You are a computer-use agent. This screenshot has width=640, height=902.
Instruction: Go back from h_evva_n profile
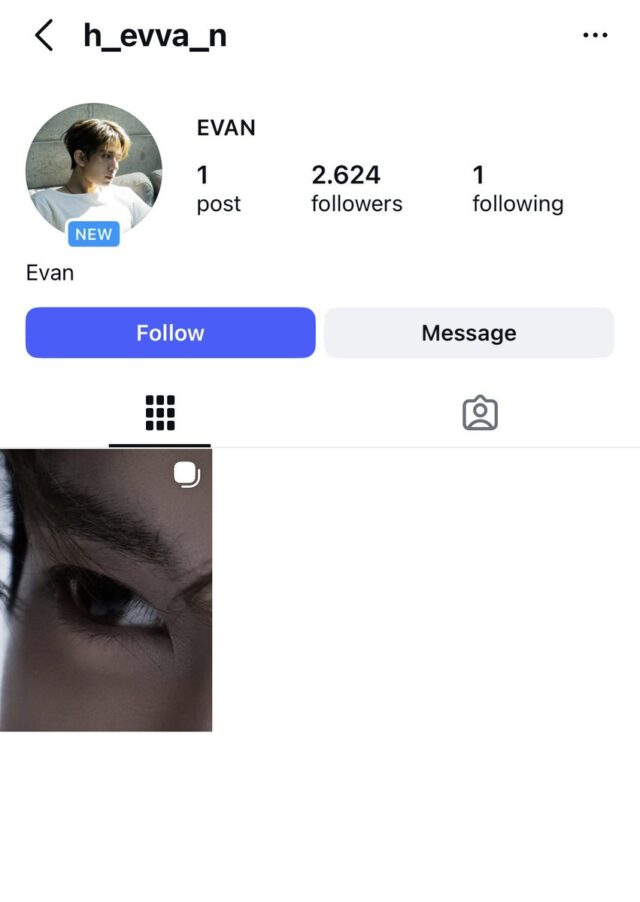click(43, 36)
